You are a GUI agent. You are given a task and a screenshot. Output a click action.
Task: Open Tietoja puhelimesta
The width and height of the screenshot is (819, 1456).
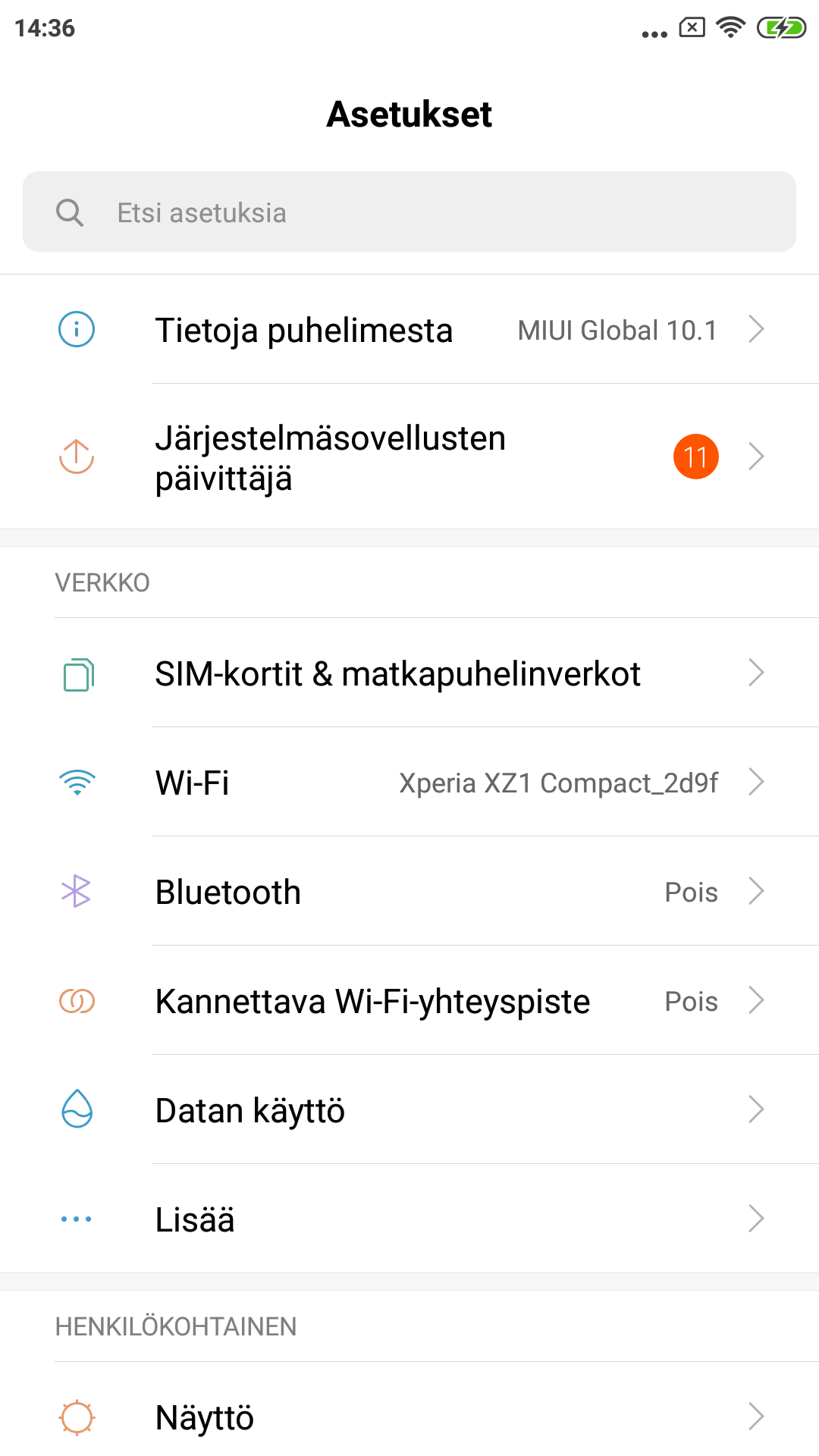[409, 329]
